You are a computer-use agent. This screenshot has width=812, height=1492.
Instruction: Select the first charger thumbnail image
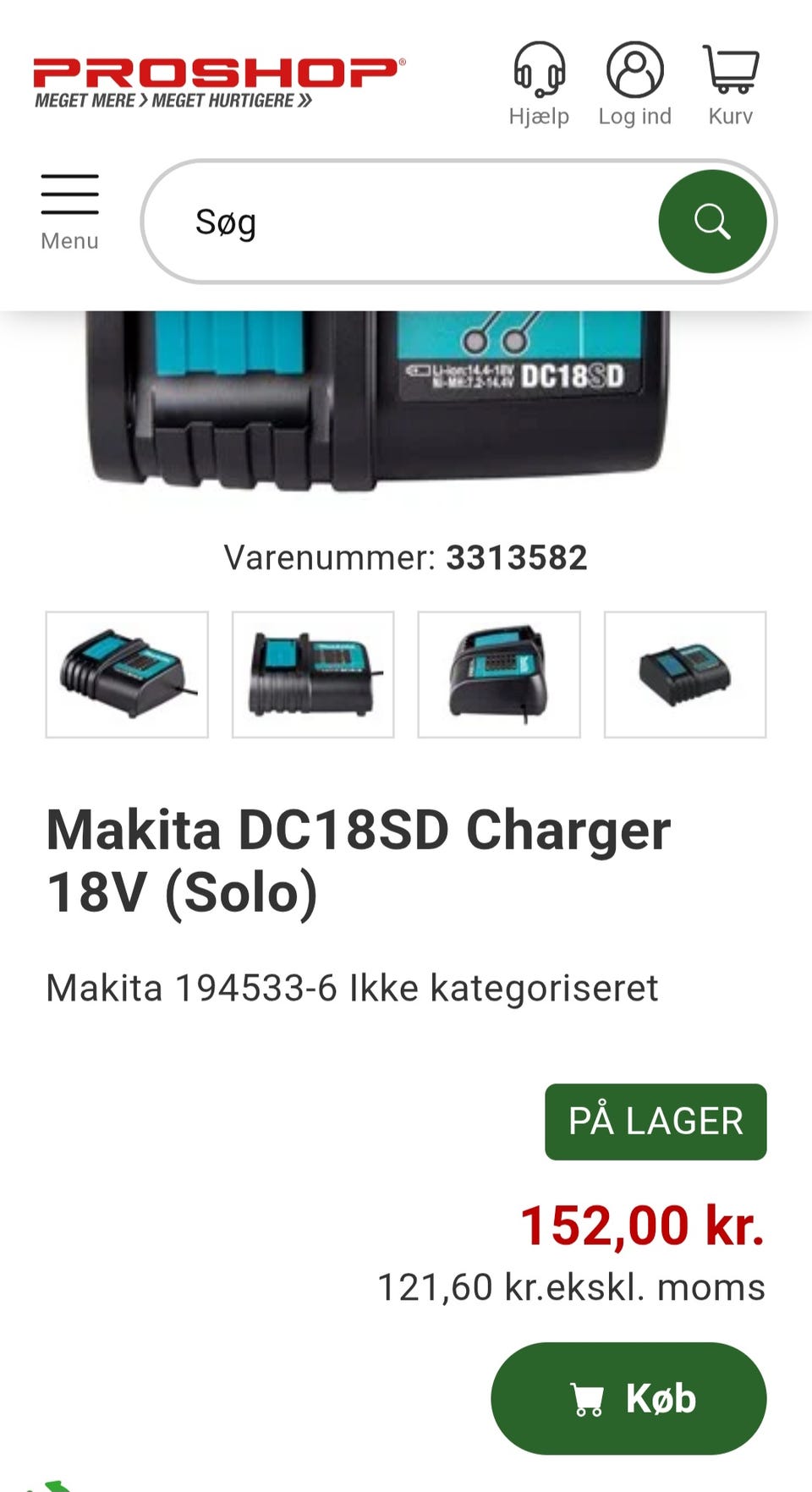tap(127, 674)
